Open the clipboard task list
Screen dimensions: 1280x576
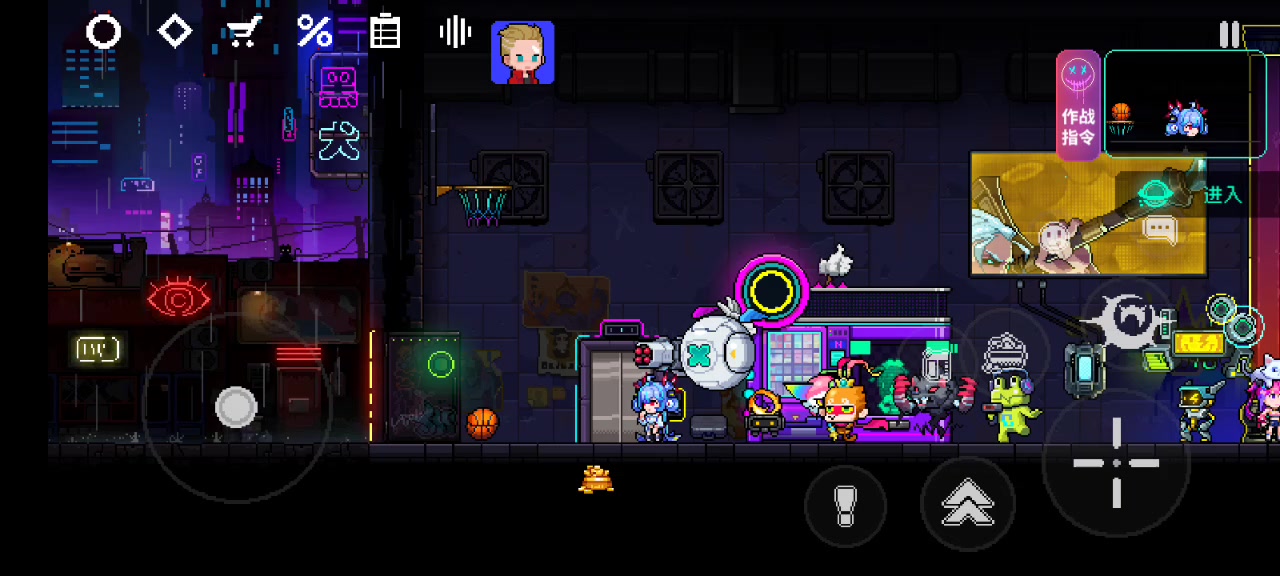[x=384, y=32]
